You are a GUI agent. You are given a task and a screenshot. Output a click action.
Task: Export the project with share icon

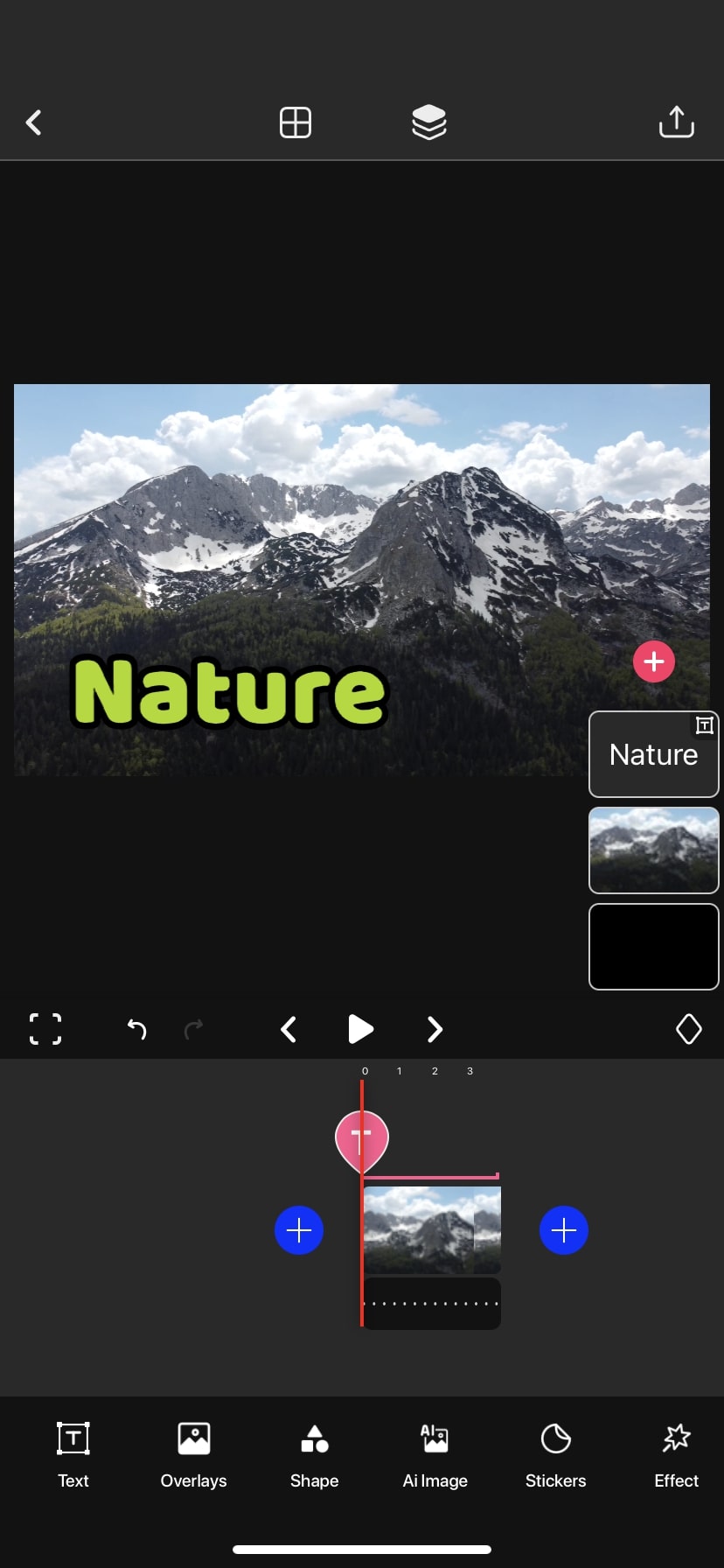(676, 122)
